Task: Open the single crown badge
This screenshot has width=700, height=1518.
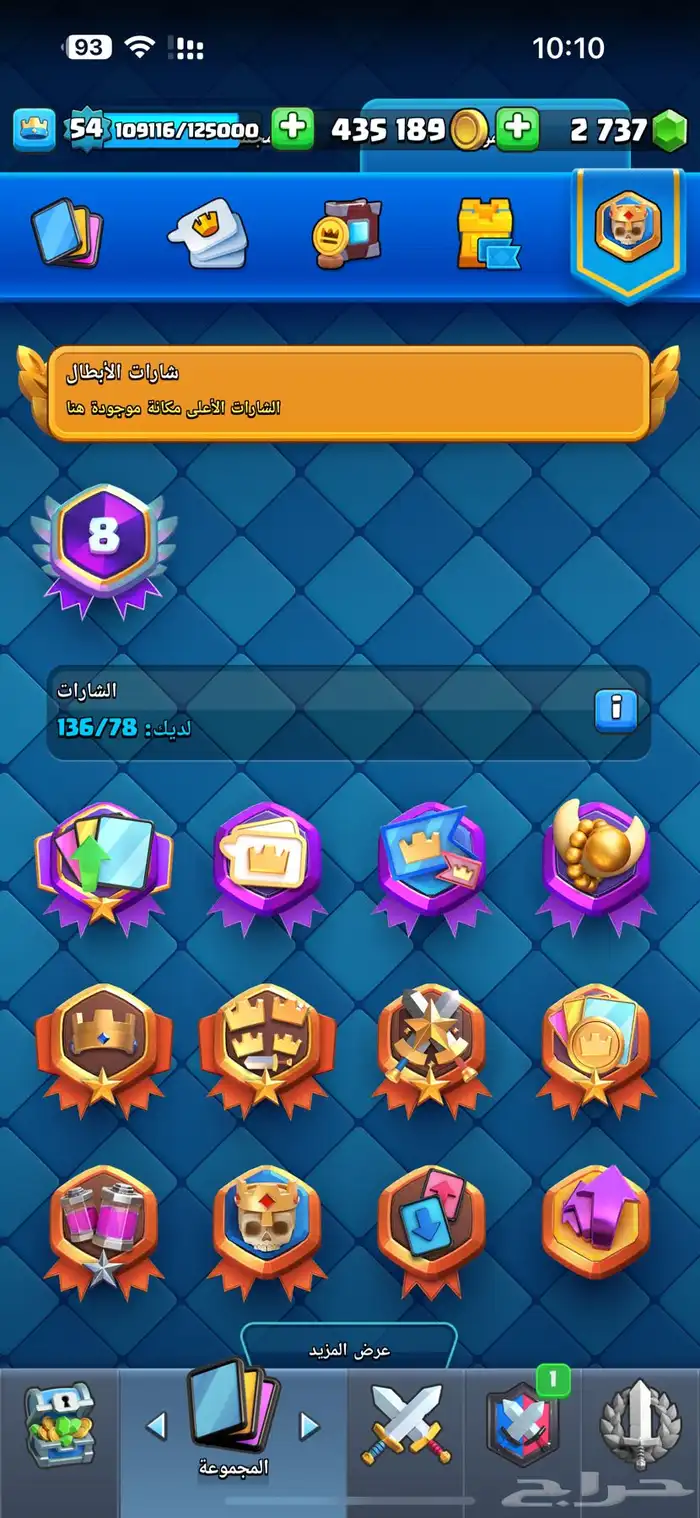Action: tap(104, 1046)
